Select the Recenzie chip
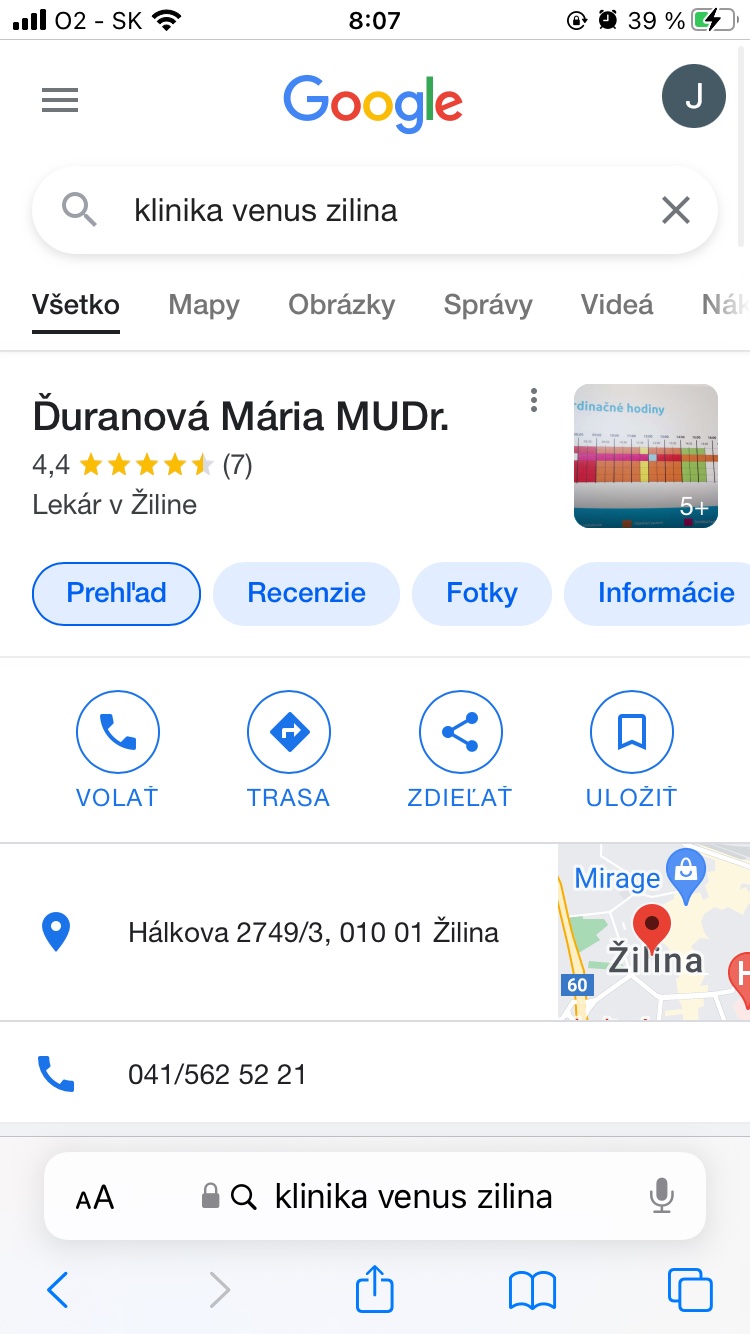 [306, 593]
